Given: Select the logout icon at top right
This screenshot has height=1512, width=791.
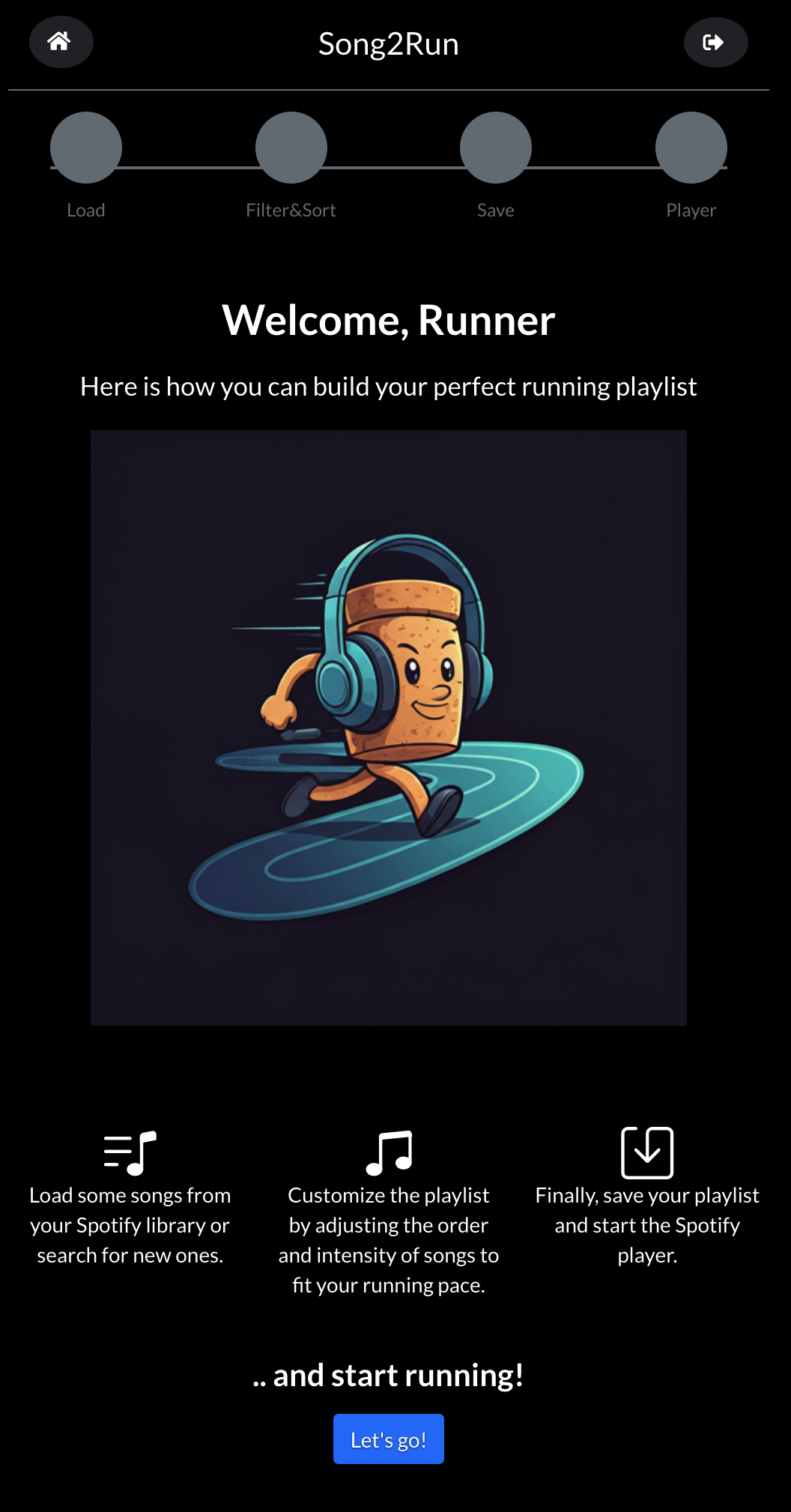Looking at the screenshot, I should click(x=715, y=42).
